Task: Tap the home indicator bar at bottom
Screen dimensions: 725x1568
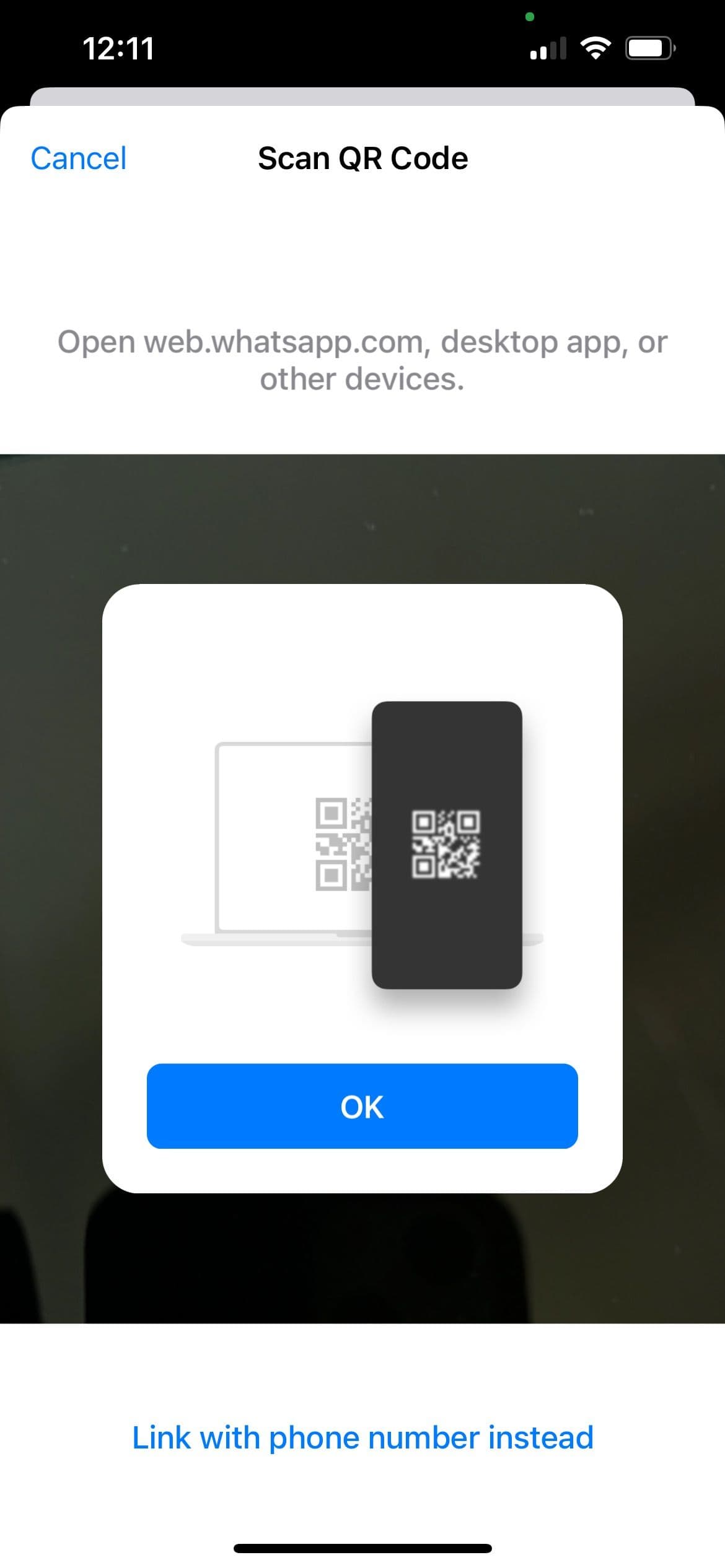Action: click(362, 1546)
